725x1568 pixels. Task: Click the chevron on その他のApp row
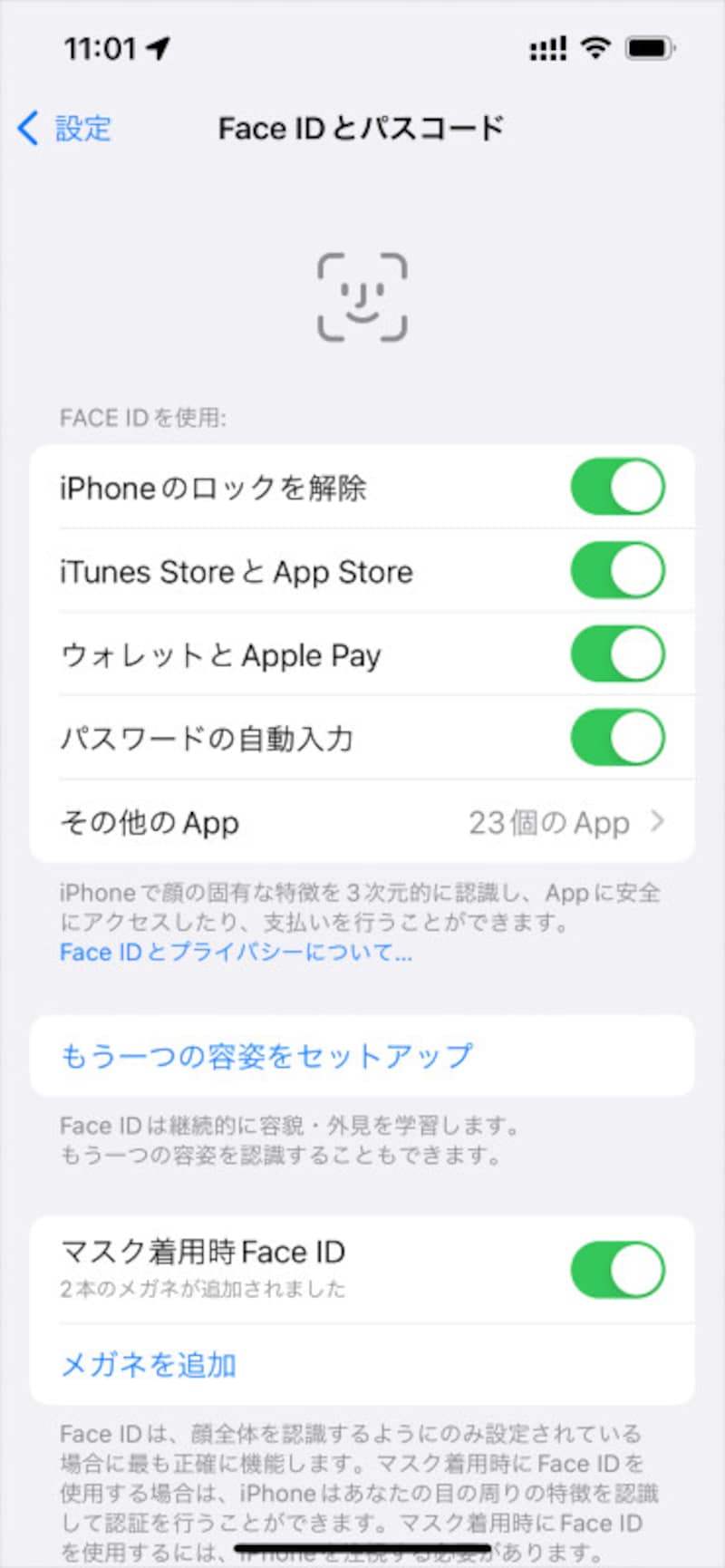coord(656,822)
